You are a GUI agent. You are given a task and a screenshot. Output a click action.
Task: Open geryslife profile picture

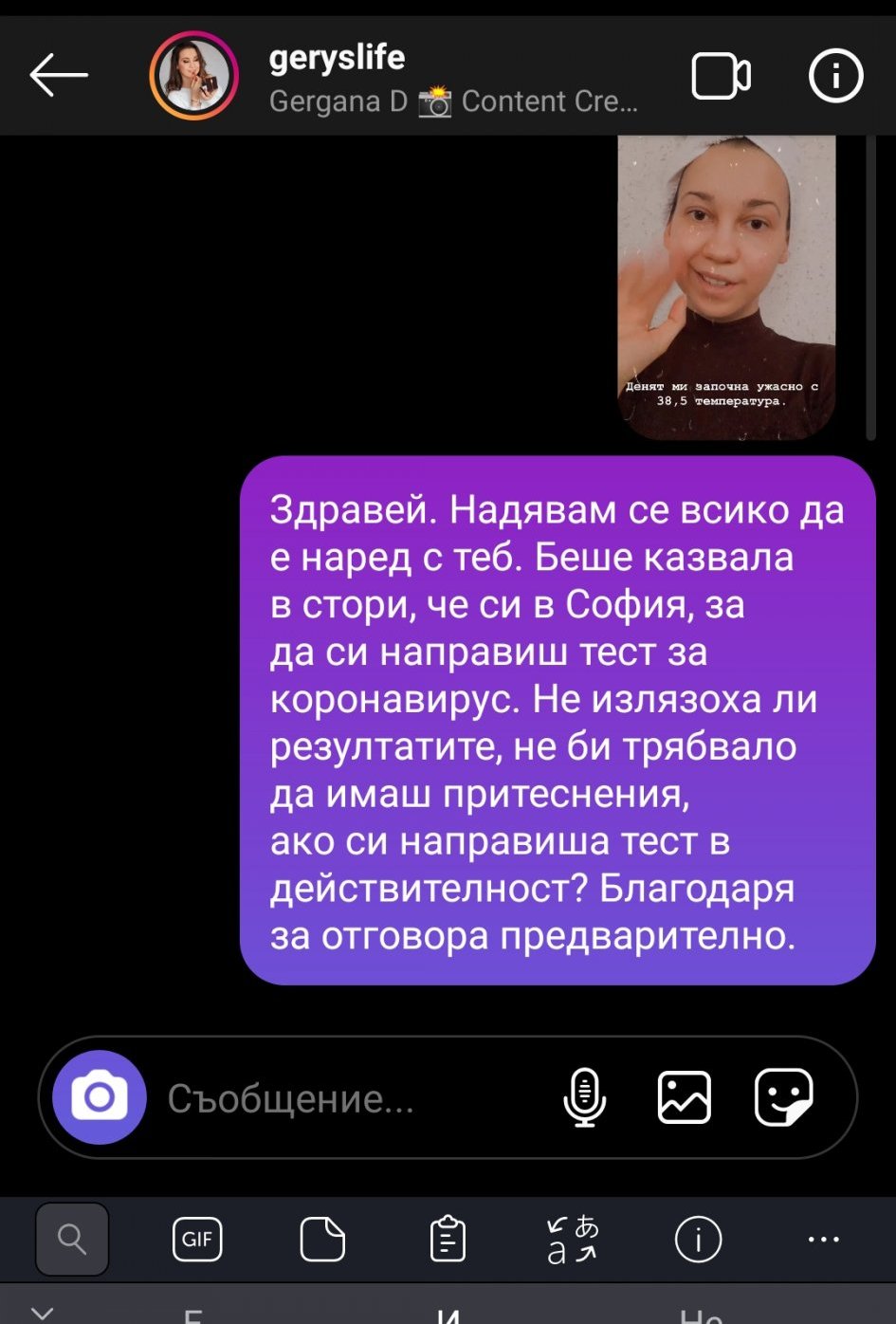(193, 76)
